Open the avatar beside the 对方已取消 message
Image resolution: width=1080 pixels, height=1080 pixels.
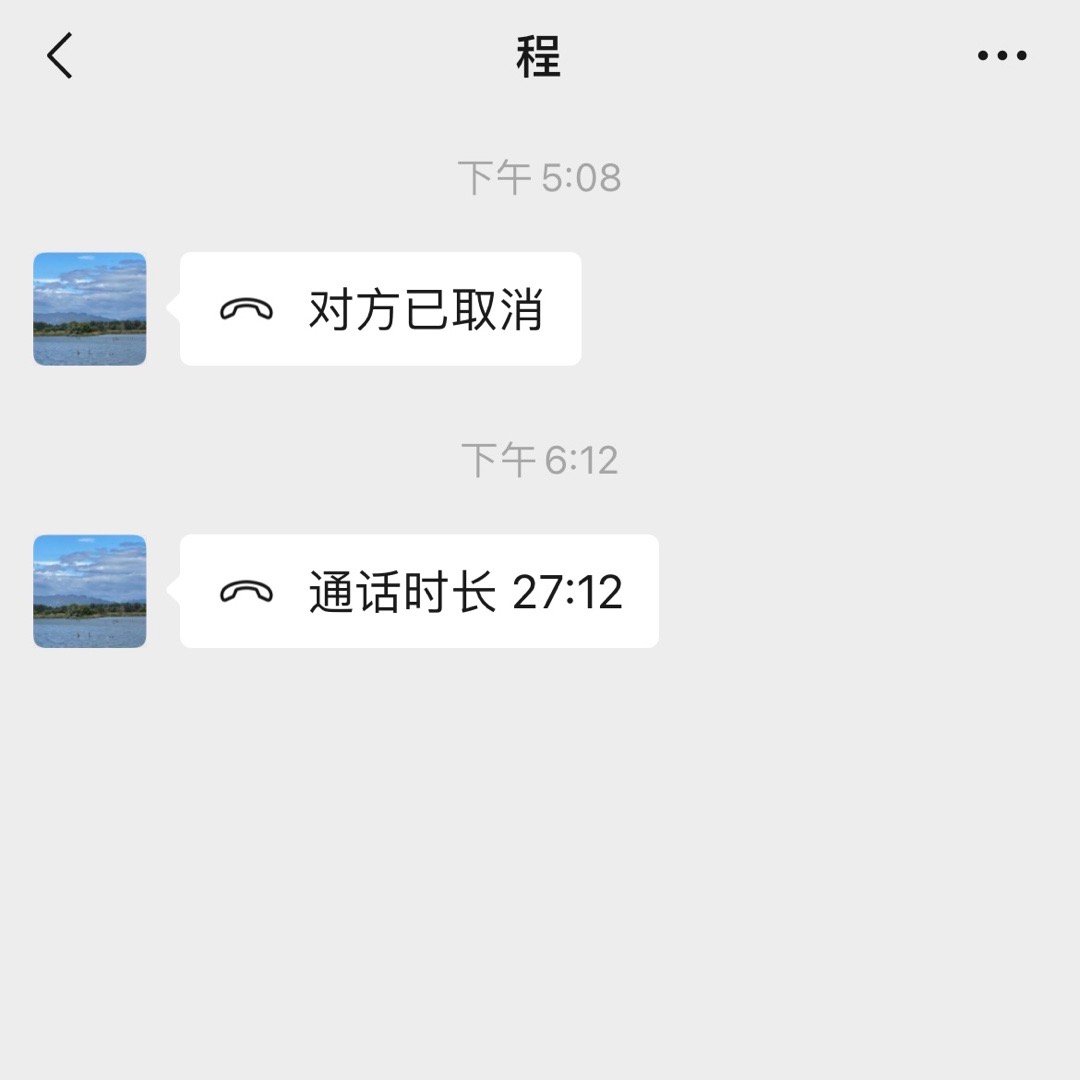tap(90, 309)
